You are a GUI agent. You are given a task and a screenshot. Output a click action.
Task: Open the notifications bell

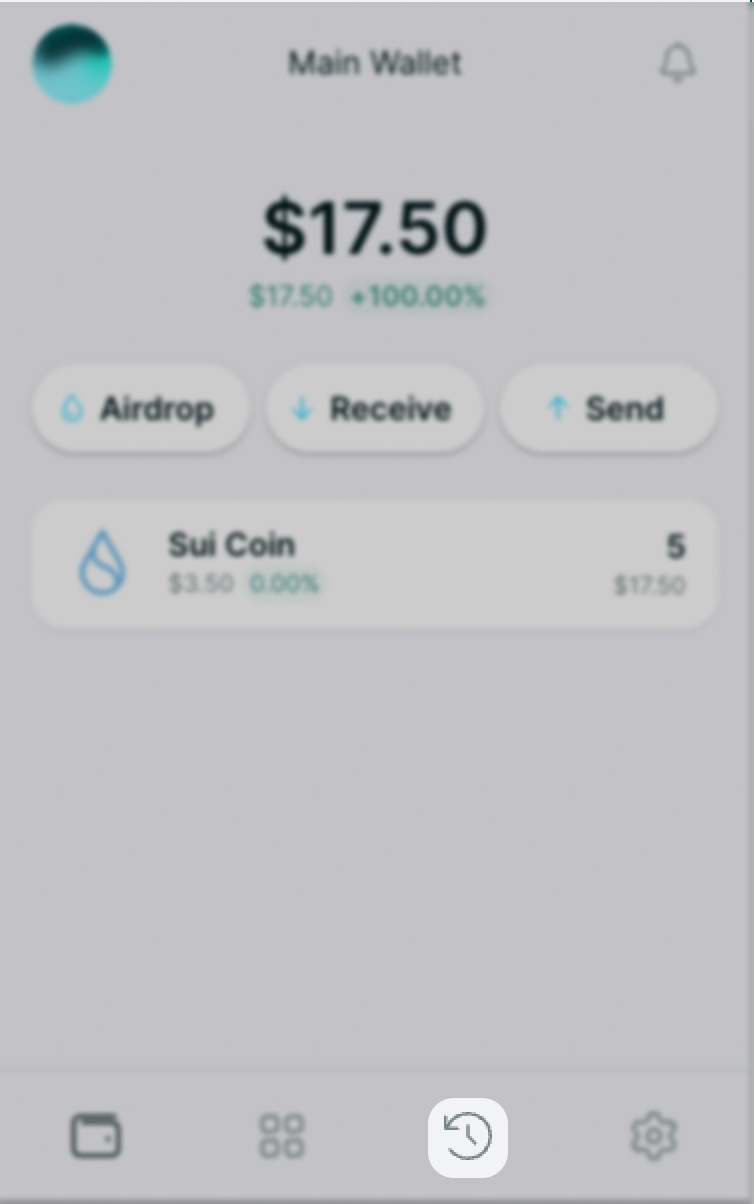point(677,64)
